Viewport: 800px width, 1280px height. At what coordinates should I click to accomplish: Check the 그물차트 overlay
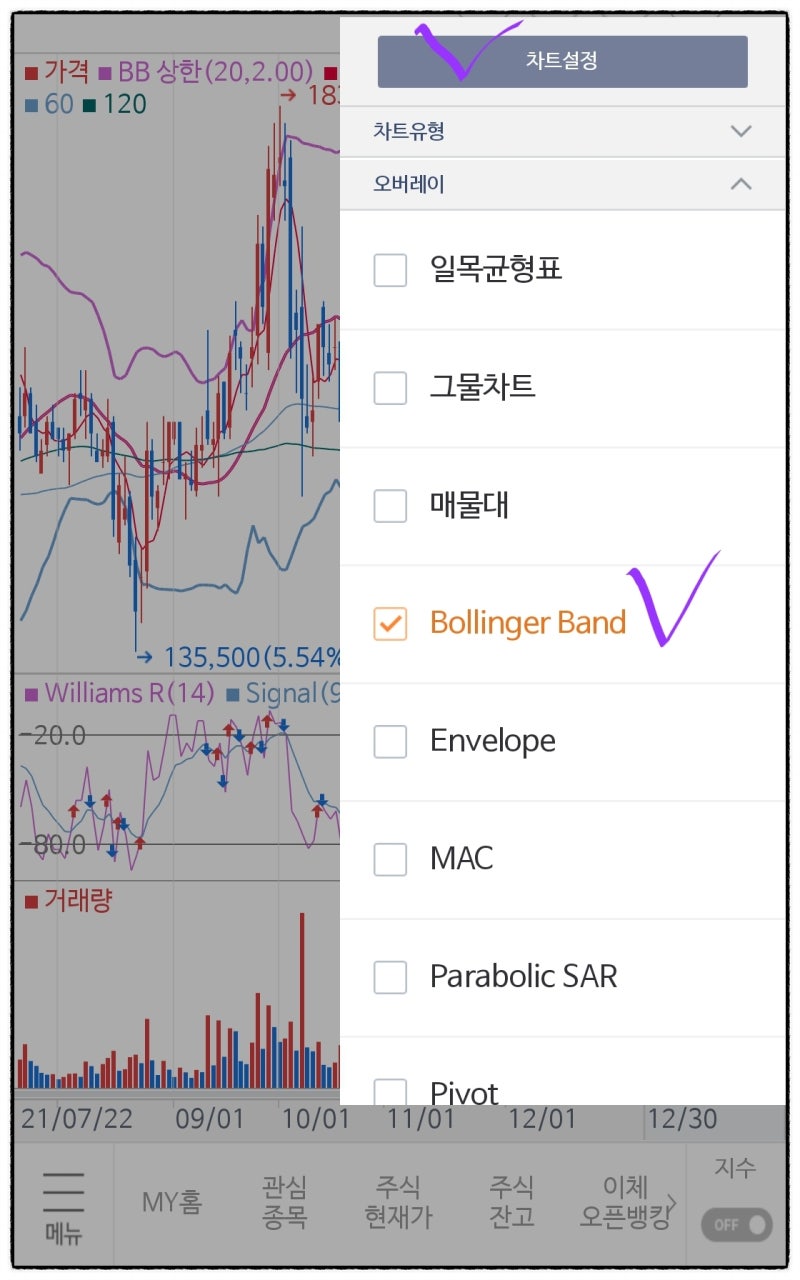tap(390, 387)
